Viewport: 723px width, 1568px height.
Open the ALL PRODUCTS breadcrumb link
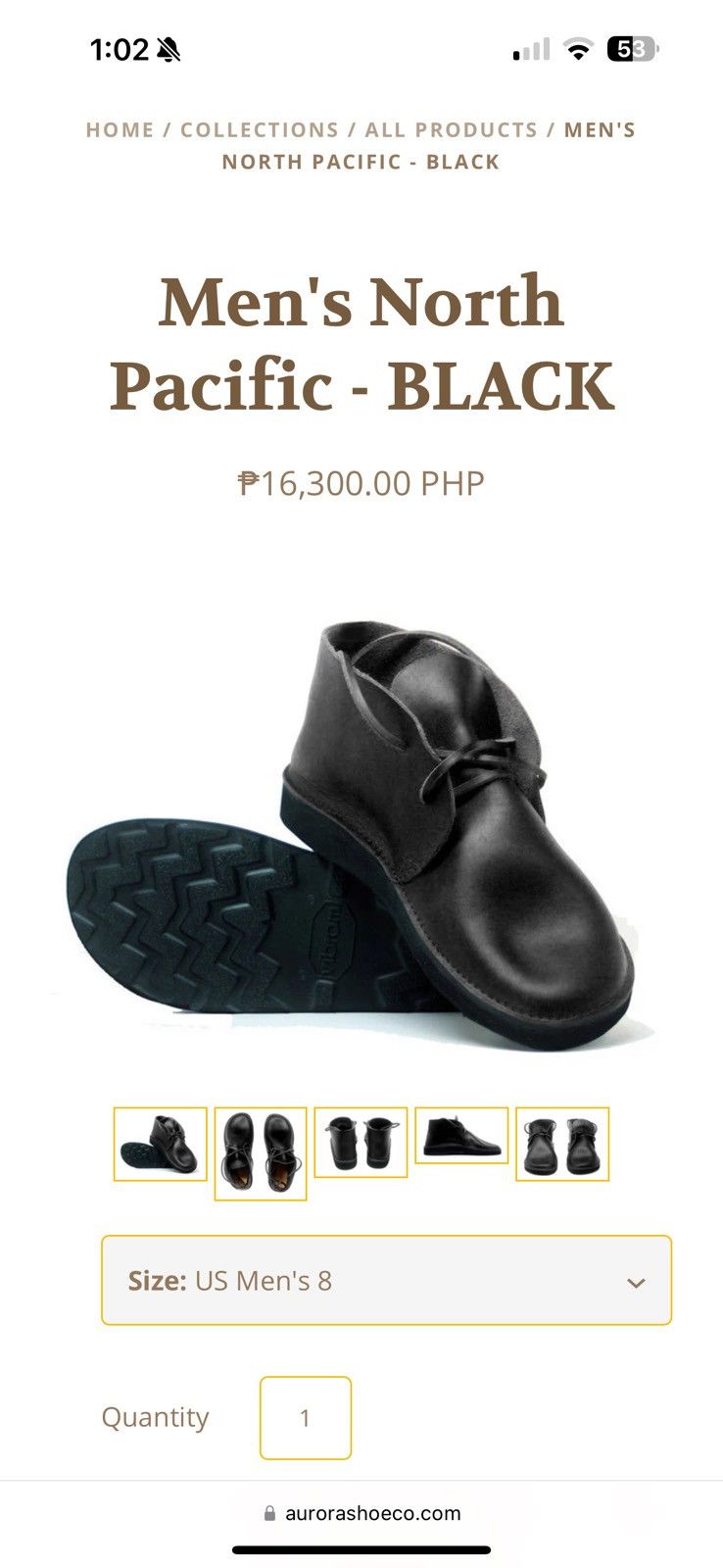[452, 129]
